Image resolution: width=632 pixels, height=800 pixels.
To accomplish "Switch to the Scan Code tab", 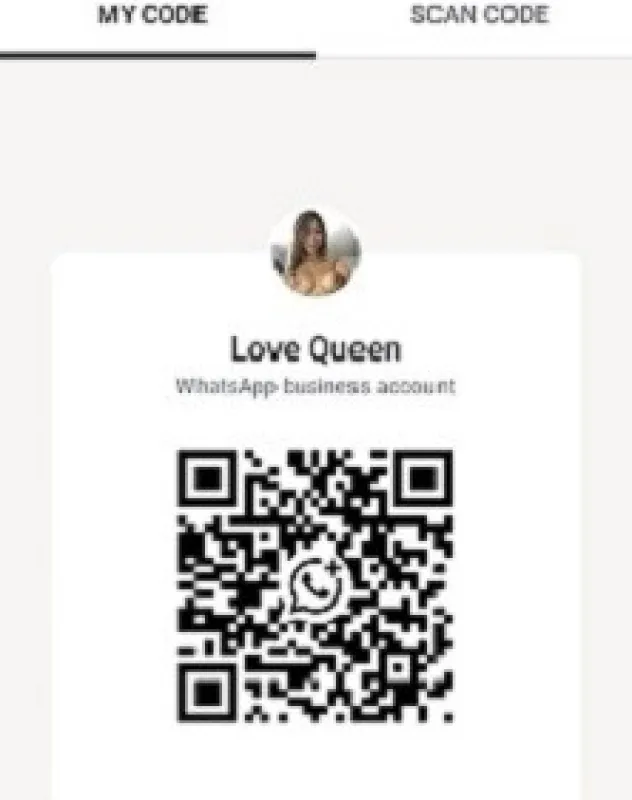I will [x=479, y=17].
